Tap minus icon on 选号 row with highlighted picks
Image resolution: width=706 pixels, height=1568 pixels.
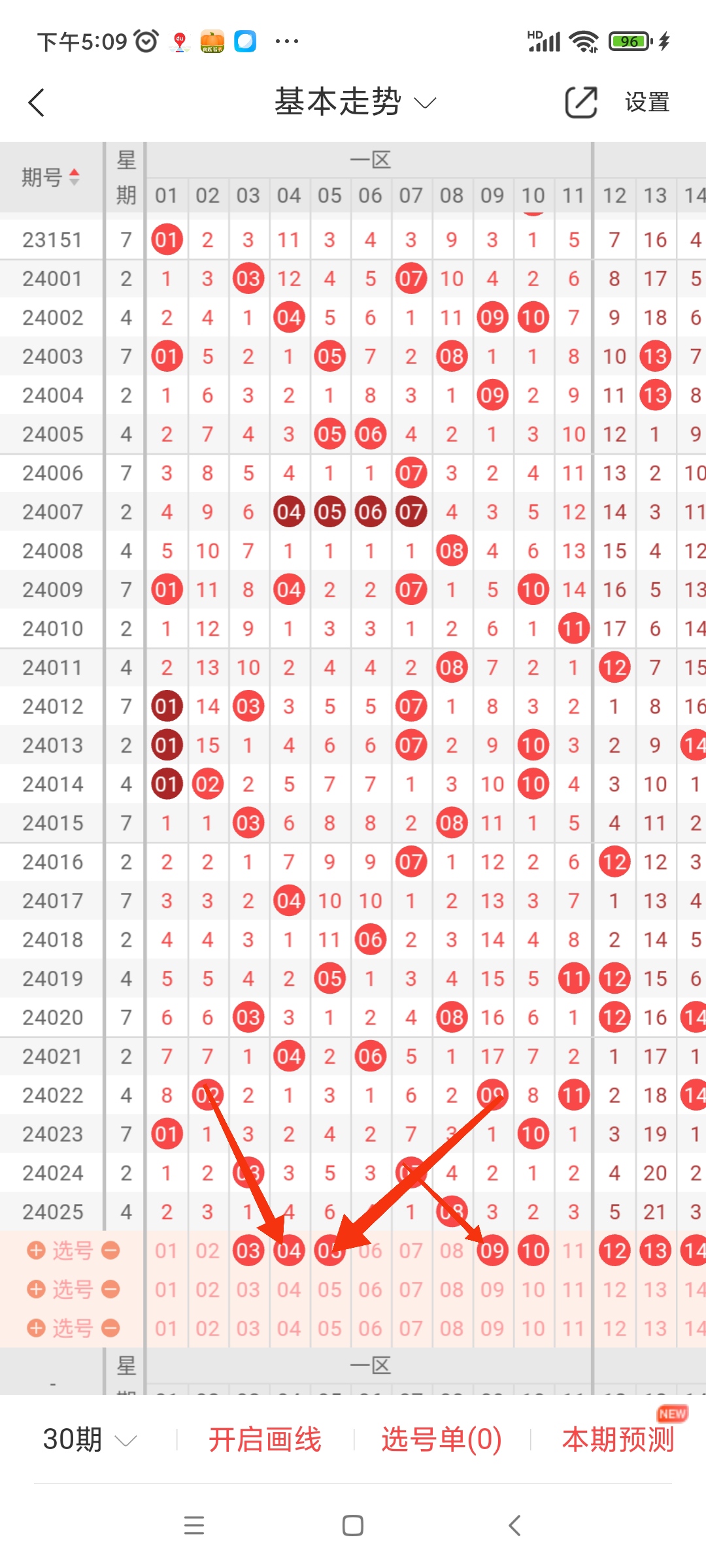pos(111,1250)
